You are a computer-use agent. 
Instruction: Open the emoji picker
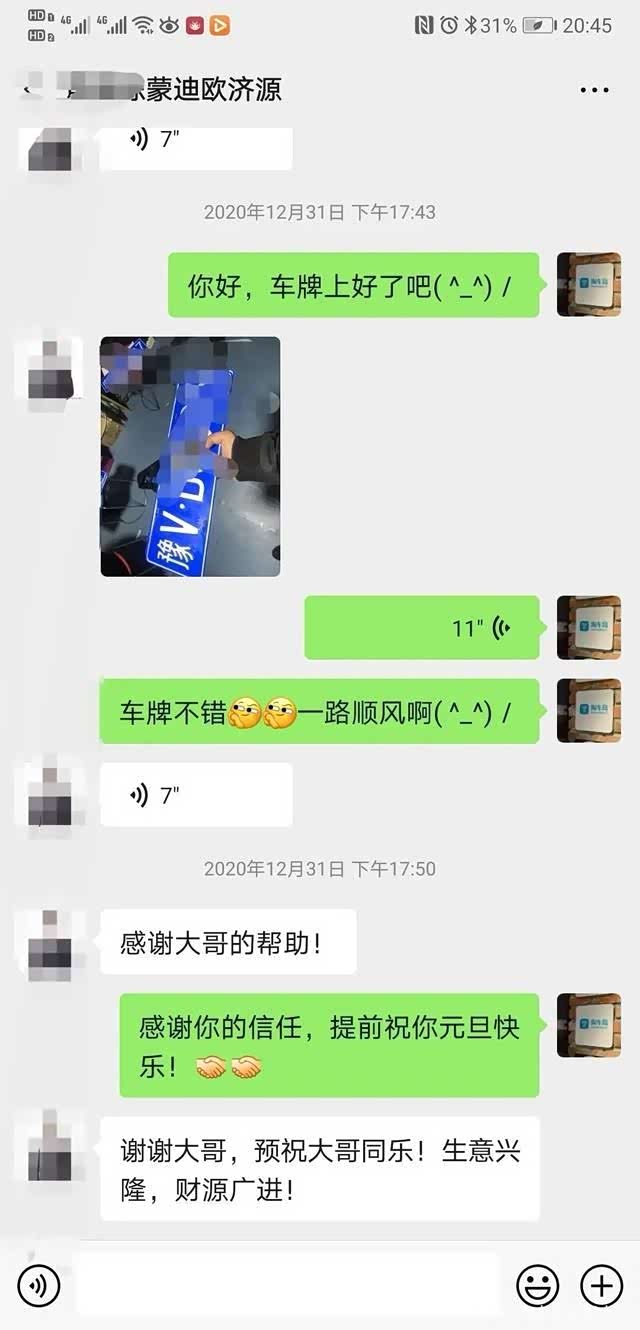pyautogui.click(x=537, y=1285)
